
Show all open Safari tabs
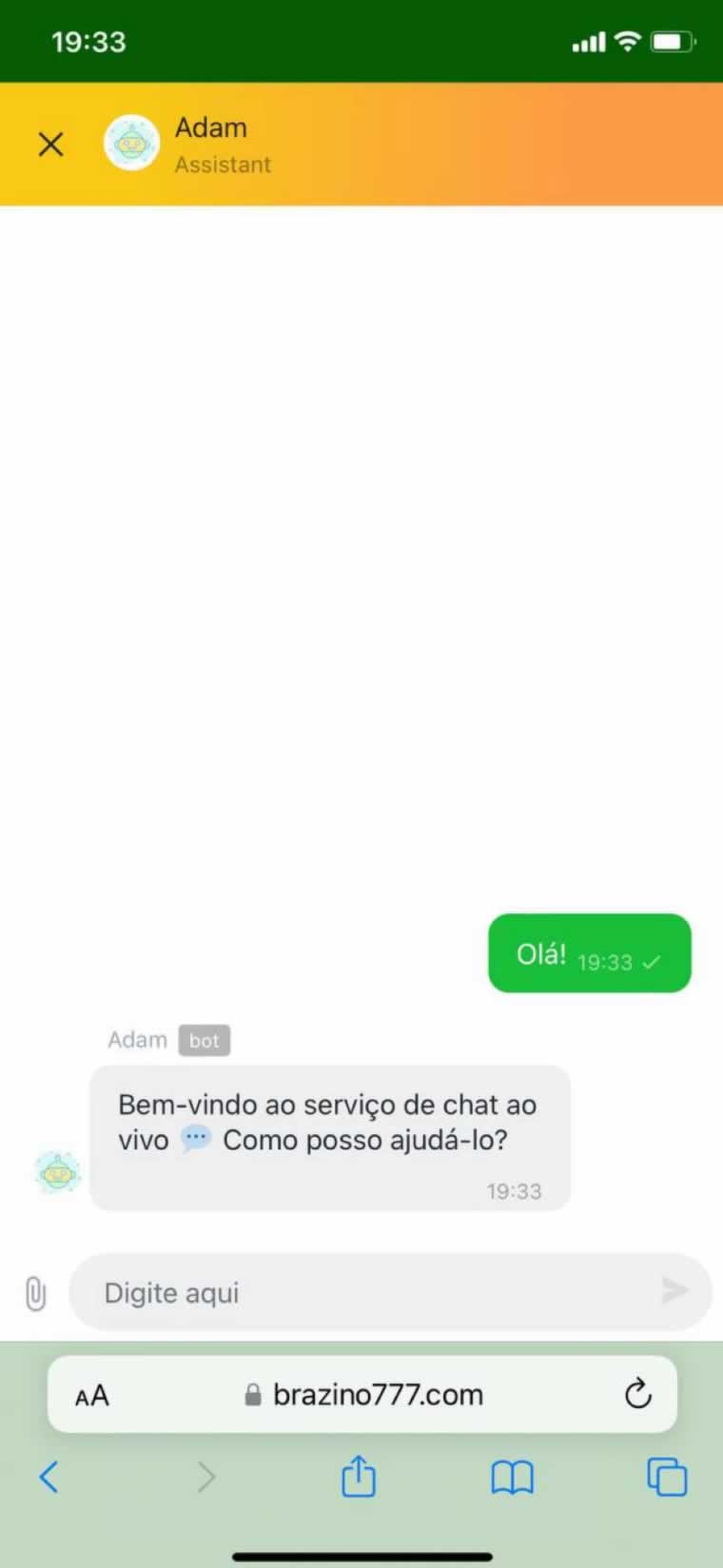(667, 1477)
